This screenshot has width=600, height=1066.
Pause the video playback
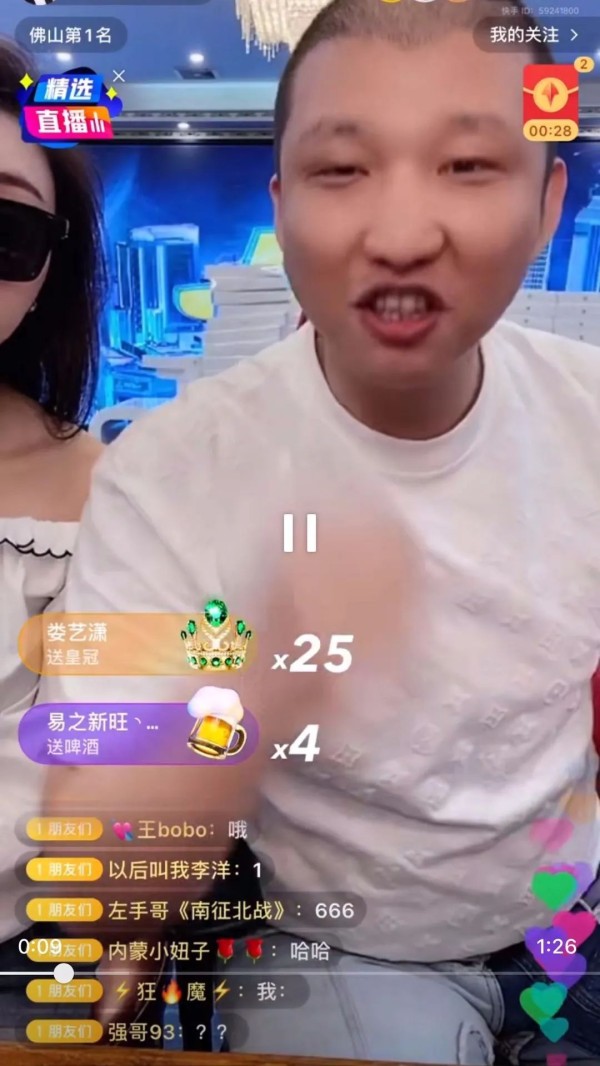[x=300, y=533]
